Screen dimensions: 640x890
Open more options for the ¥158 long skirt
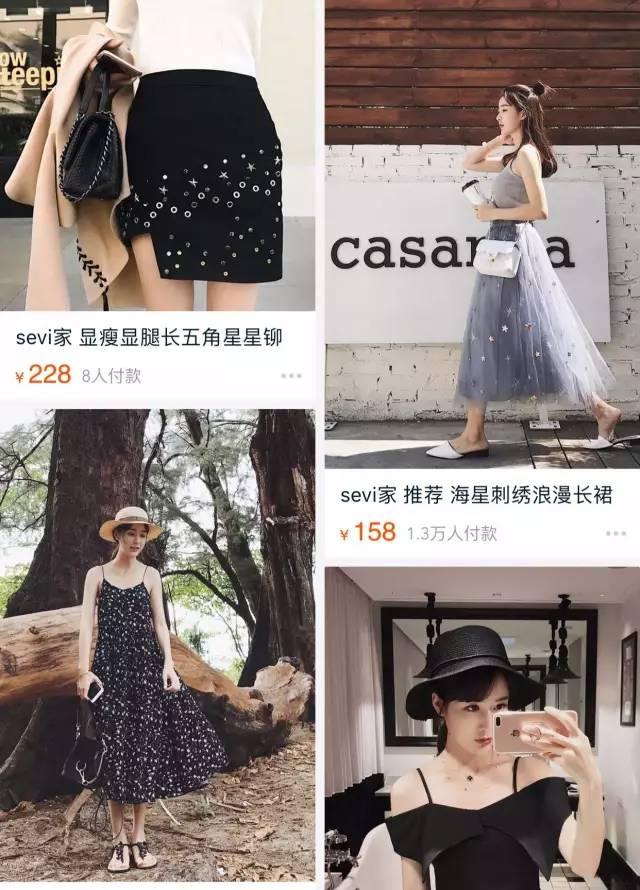[617, 534]
